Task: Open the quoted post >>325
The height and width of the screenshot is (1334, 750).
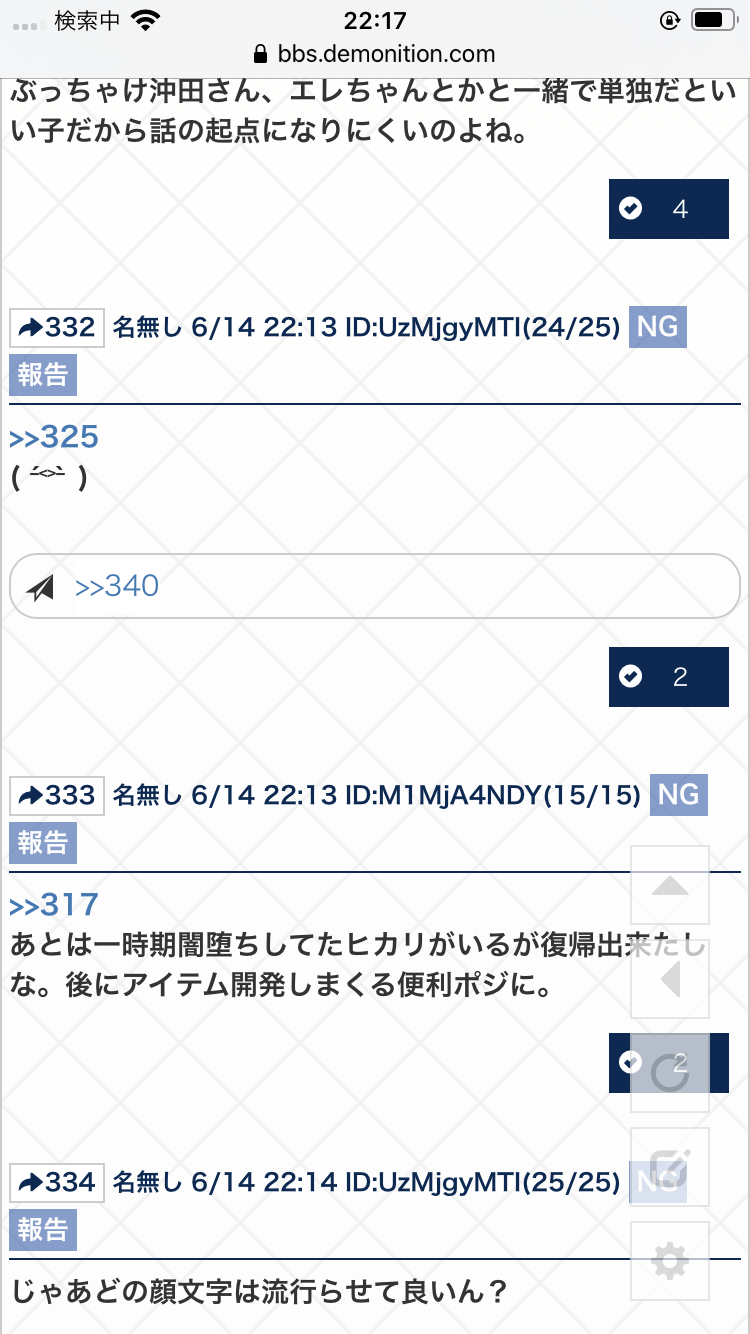Action: coord(54,437)
